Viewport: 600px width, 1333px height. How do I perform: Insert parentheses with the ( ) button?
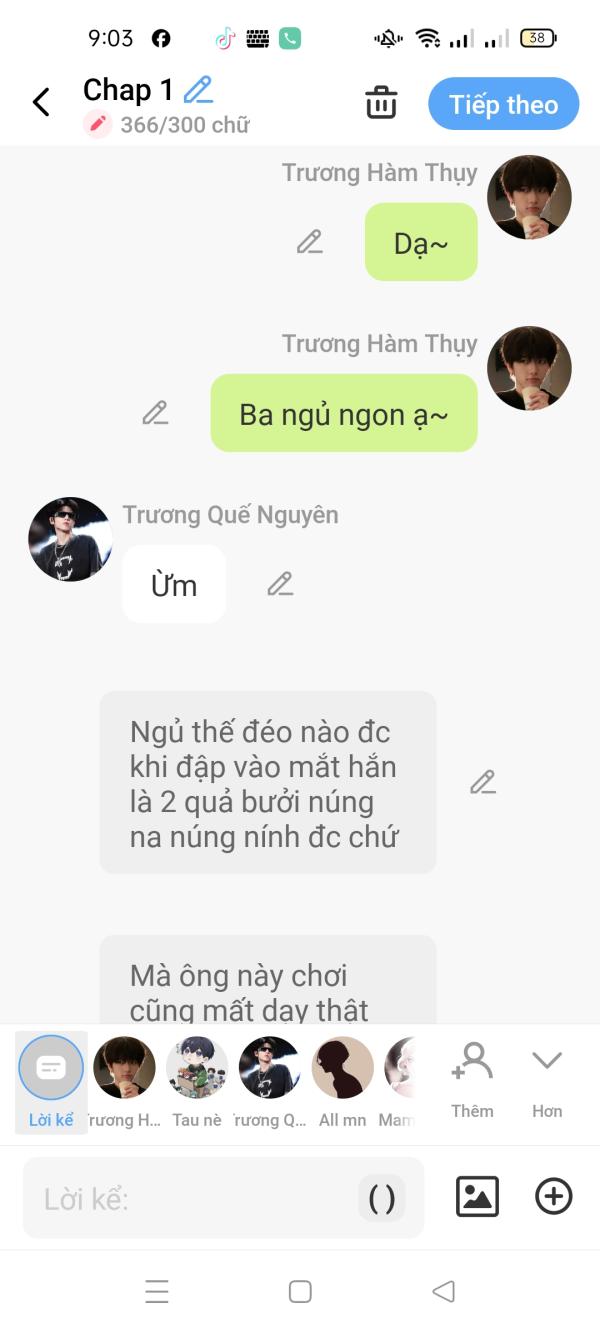tap(382, 1198)
